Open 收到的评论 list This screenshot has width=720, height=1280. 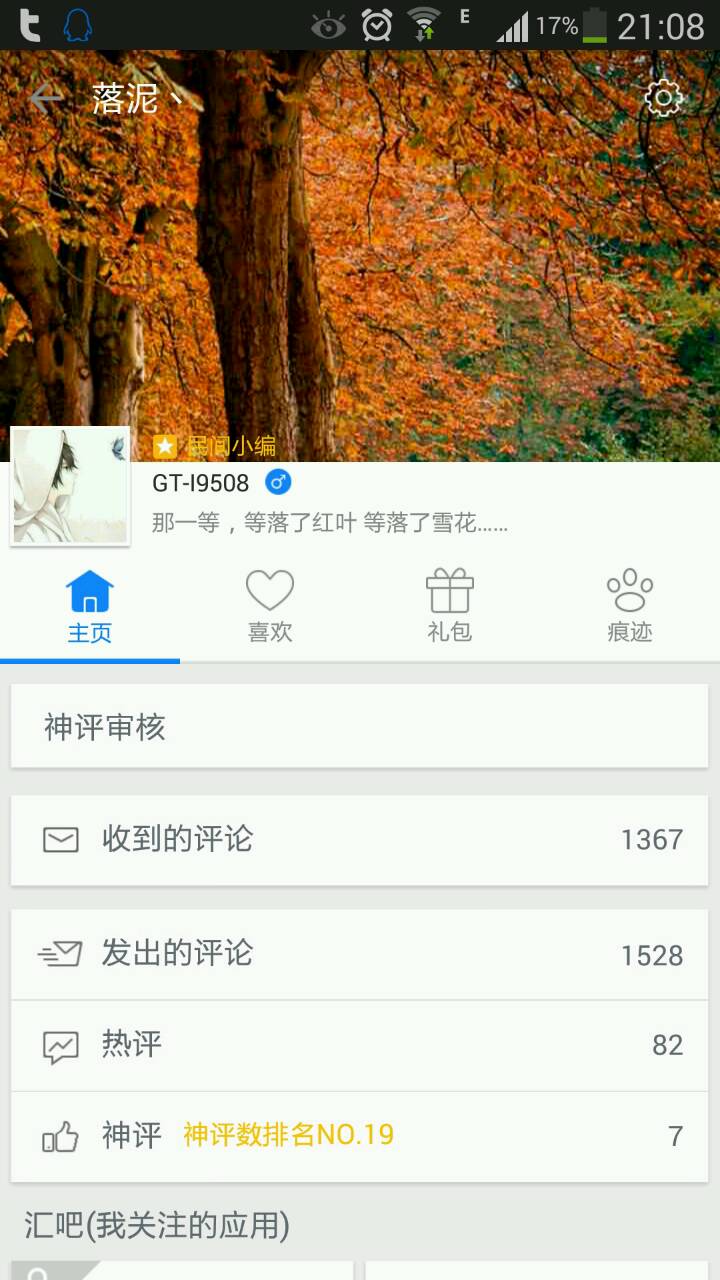coord(359,840)
